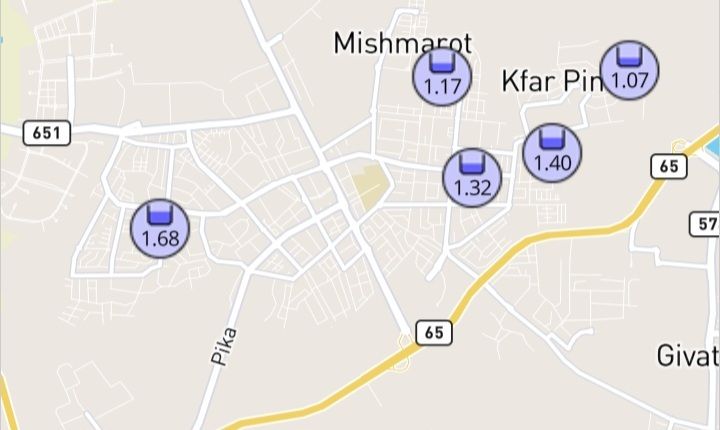Open the marker labeled 1.17

(442, 75)
